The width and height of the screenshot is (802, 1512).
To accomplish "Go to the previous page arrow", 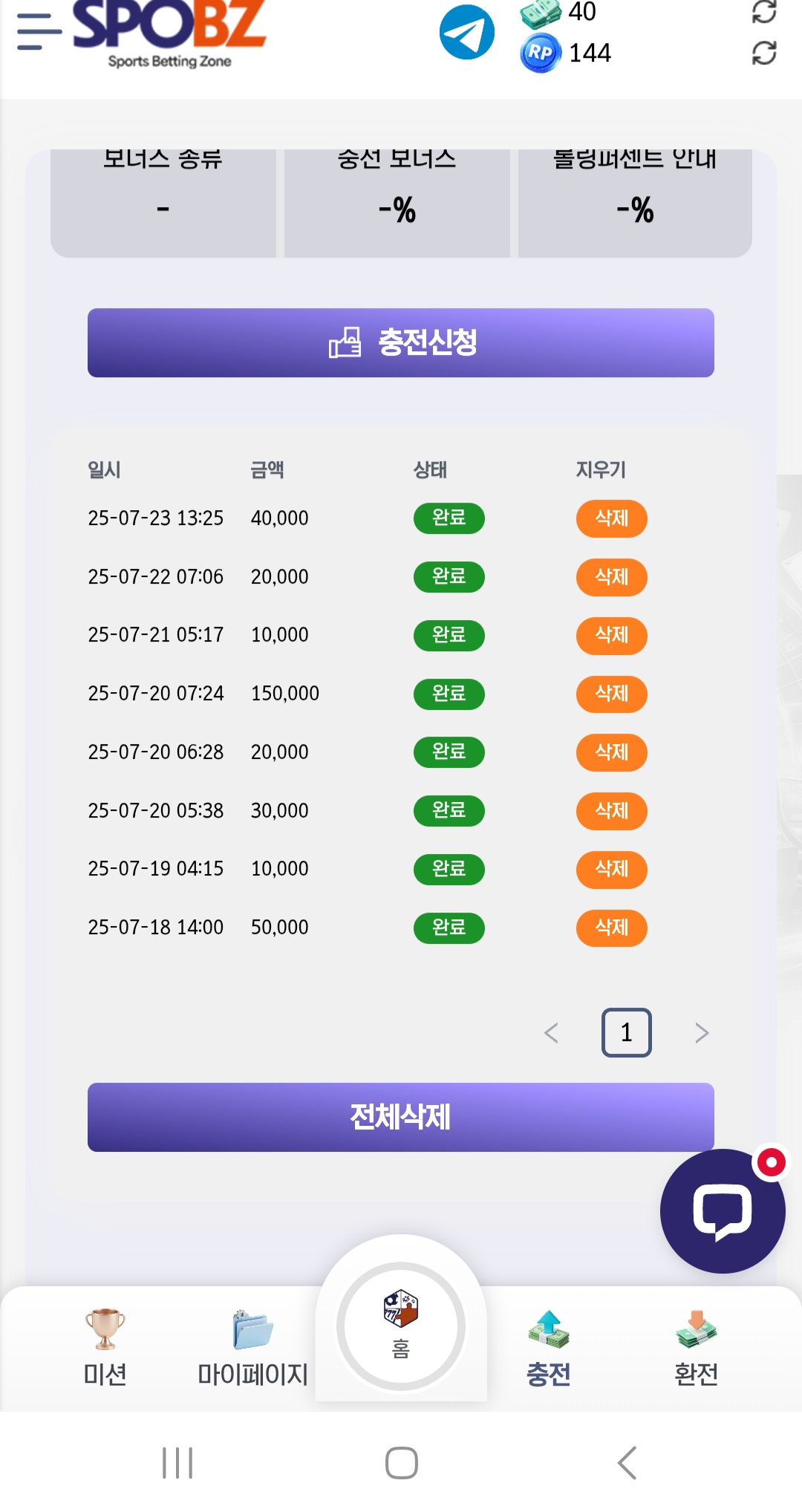I will [x=551, y=1033].
